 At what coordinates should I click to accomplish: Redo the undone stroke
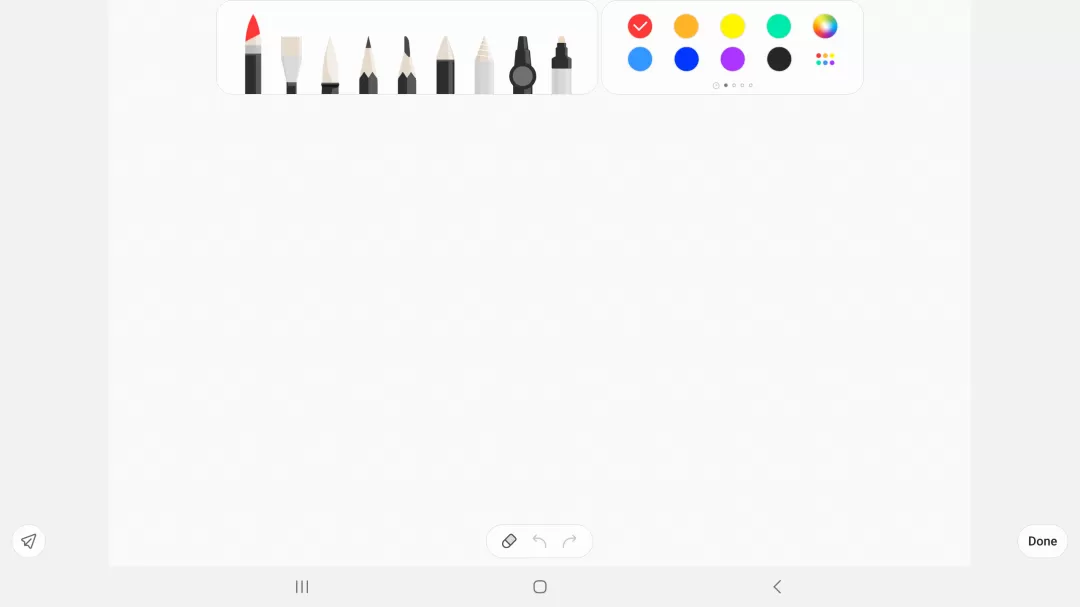coord(570,541)
